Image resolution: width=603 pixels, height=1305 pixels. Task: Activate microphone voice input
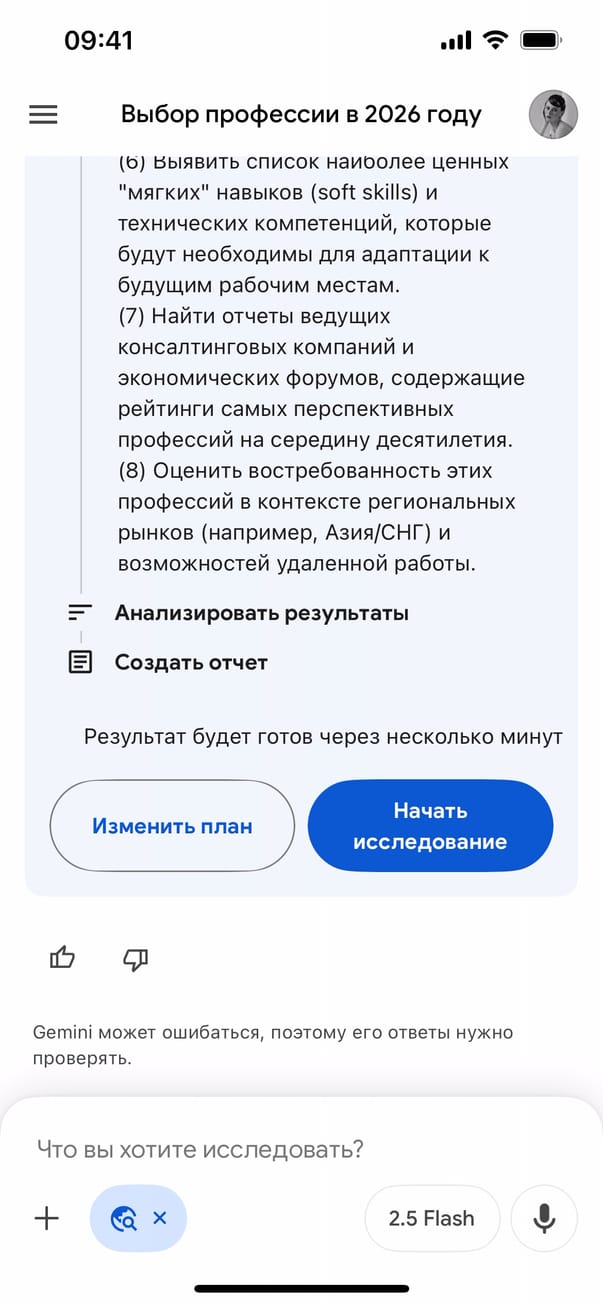point(544,1218)
